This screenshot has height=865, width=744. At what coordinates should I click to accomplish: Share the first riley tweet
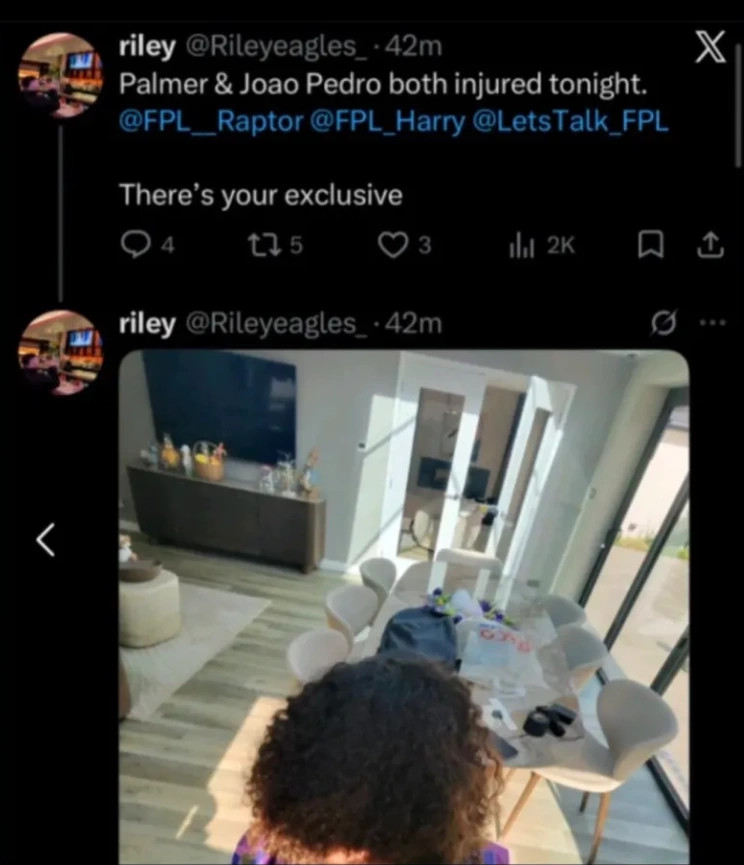click(708, 245)
